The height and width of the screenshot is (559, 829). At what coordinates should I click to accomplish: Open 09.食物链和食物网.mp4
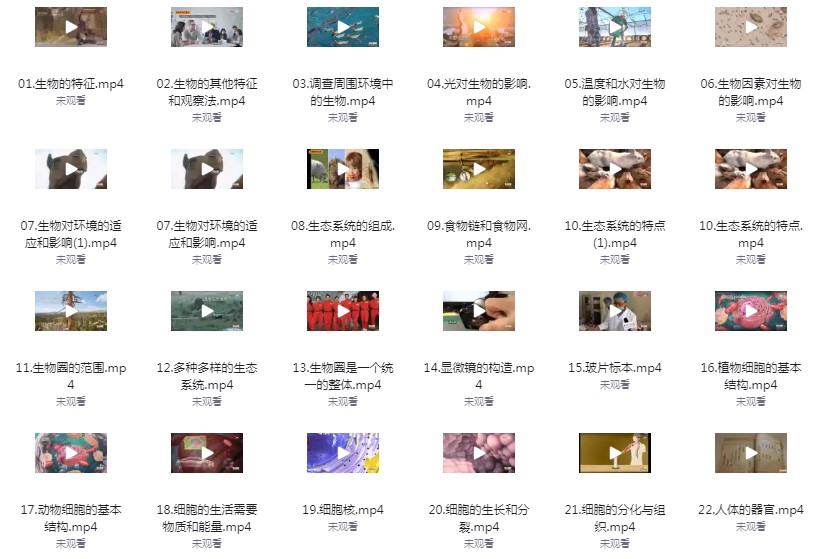pyautogui.click(x=479, y=169)
